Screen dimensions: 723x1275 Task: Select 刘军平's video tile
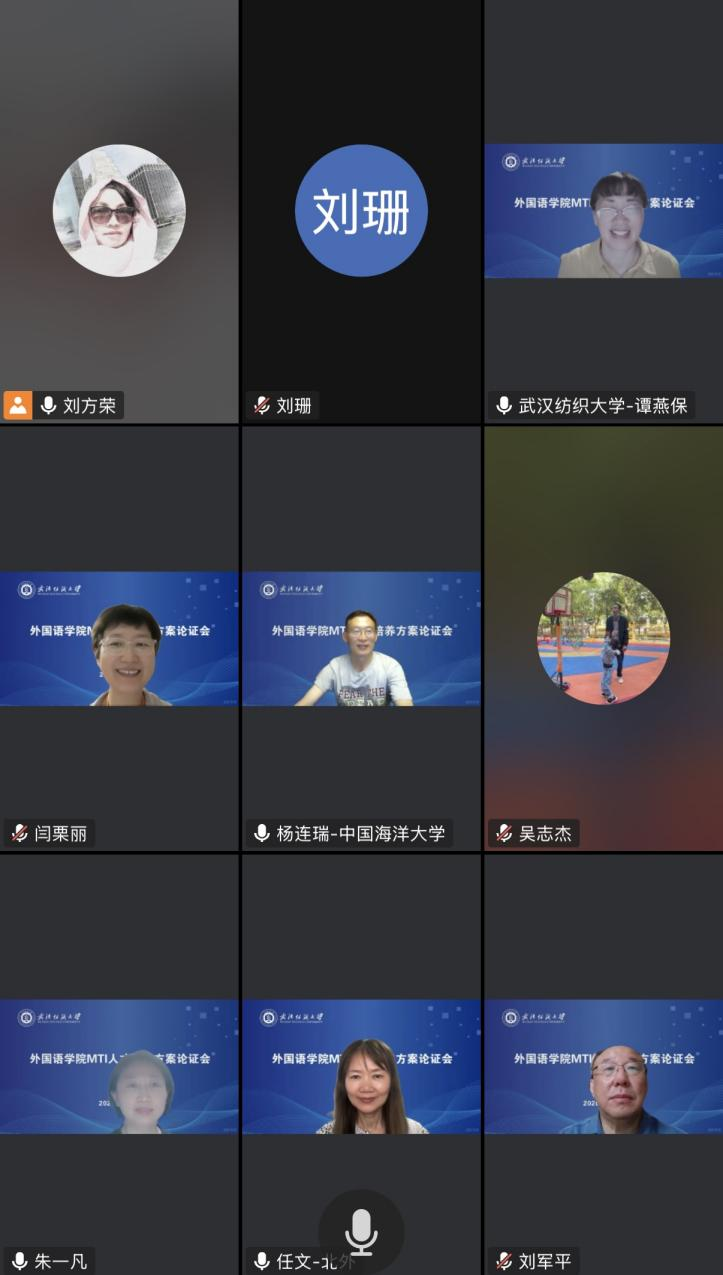604,1065
